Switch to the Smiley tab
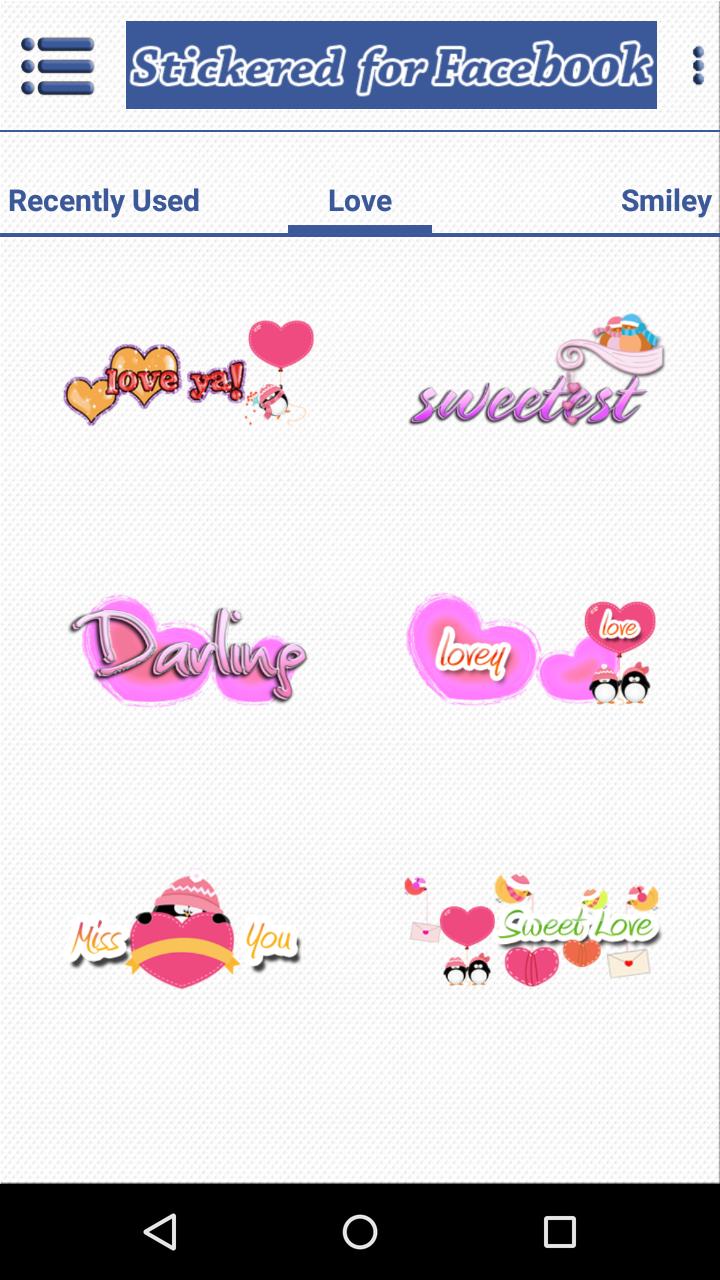720x1280 pixels. pos(665,201)
